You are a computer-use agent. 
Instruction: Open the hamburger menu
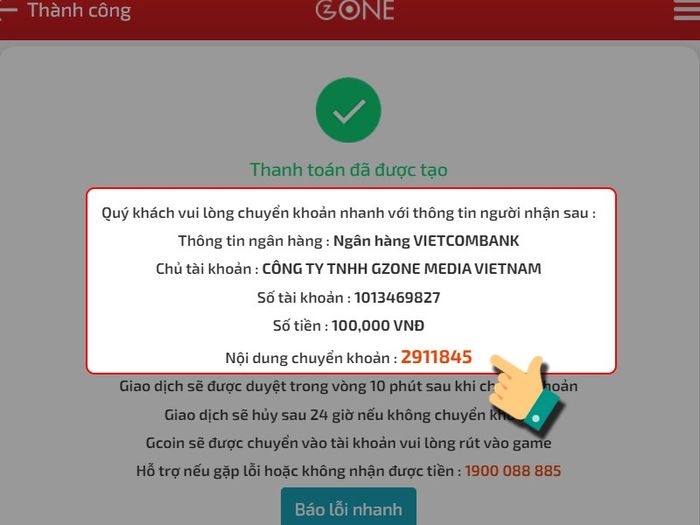687,10
